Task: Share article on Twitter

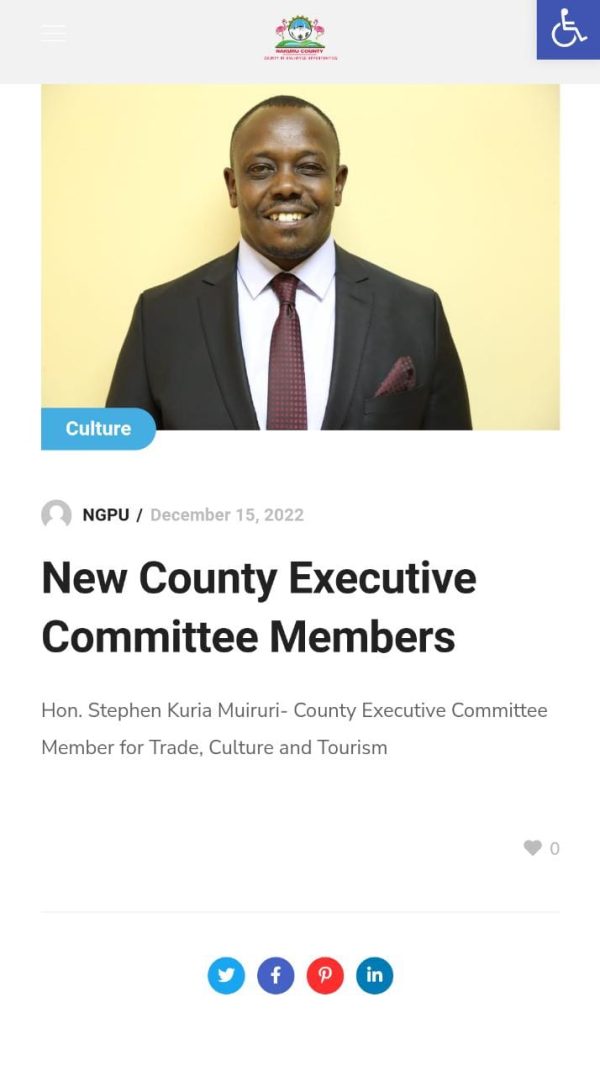Action: point(227,975)
